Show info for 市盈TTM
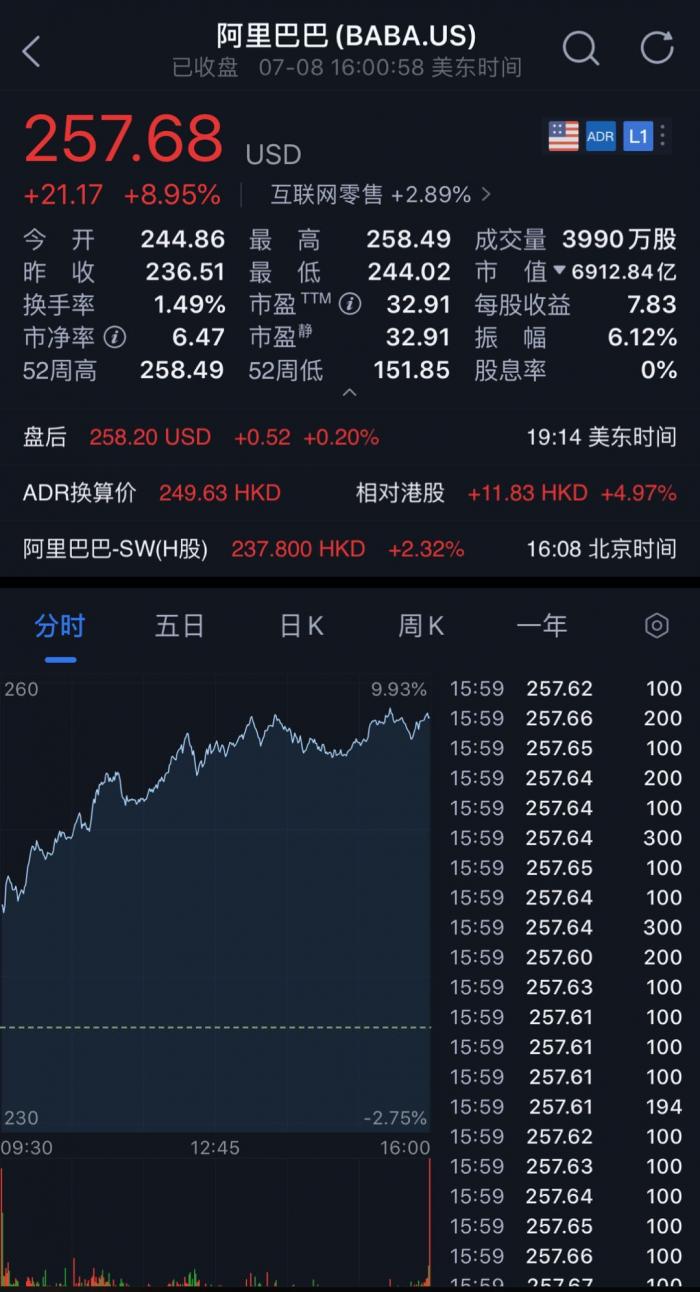The height and width of the screenshot is (1292, 700). pos(349,304)
